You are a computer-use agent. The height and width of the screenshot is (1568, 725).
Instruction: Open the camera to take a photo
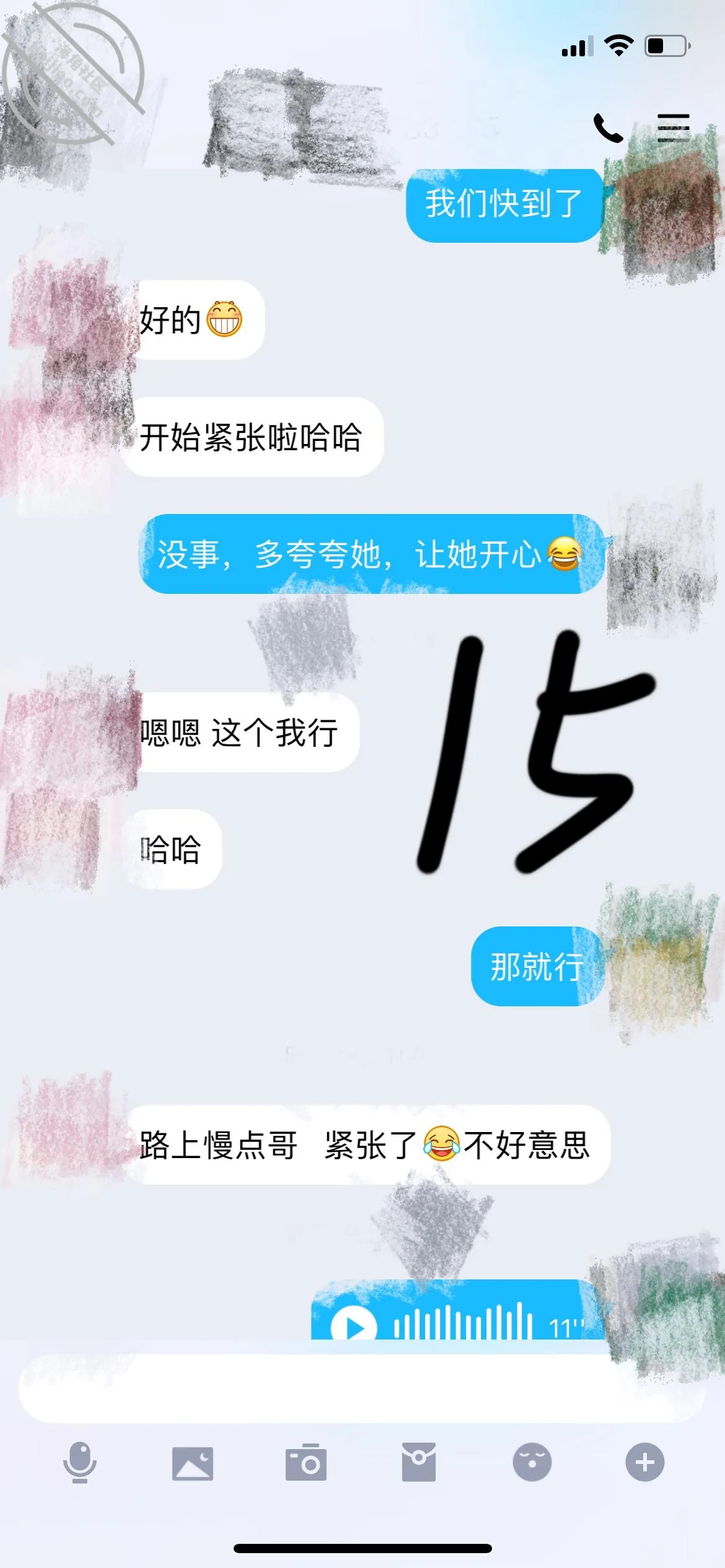pyautogui.click(x=306, y=1462)
